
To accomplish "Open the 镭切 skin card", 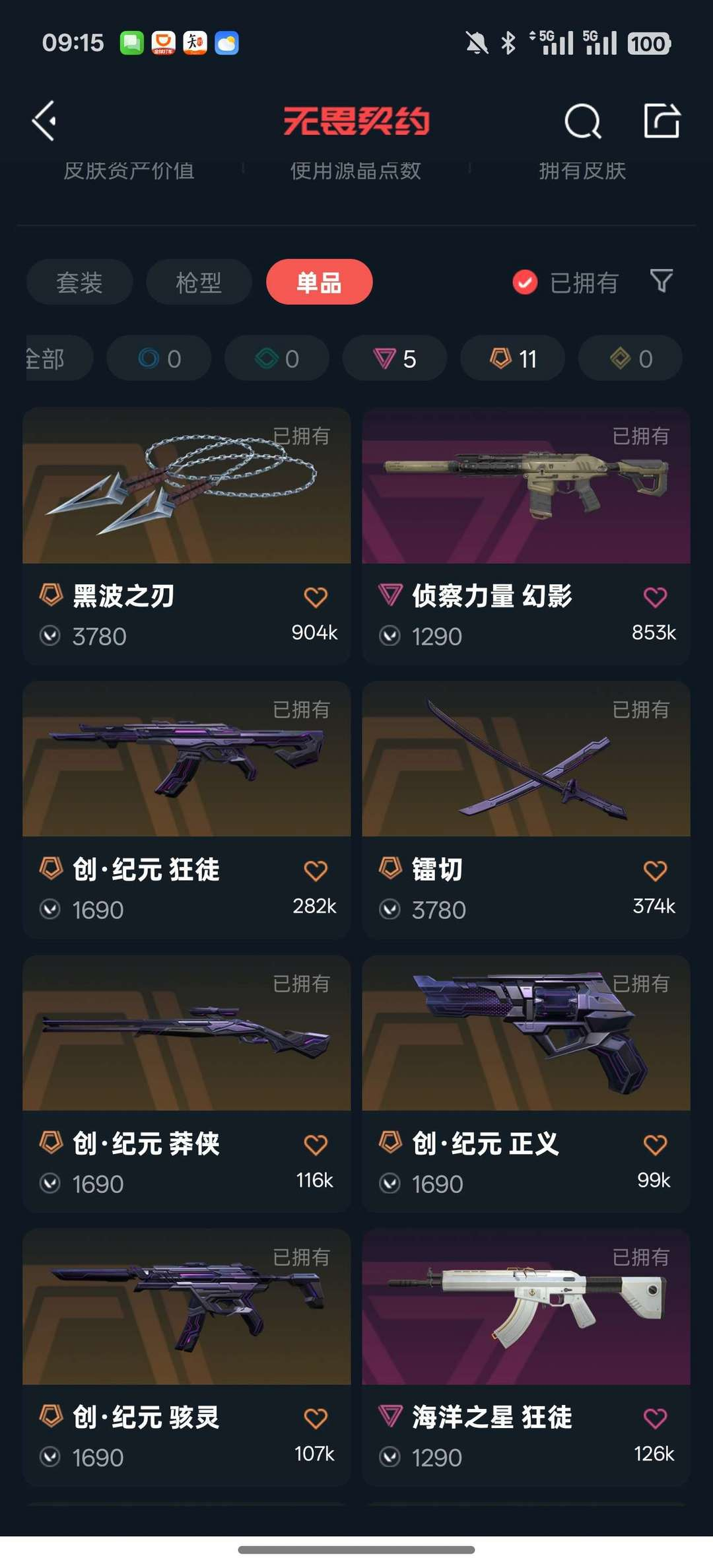I will click(x=526, y=810).
